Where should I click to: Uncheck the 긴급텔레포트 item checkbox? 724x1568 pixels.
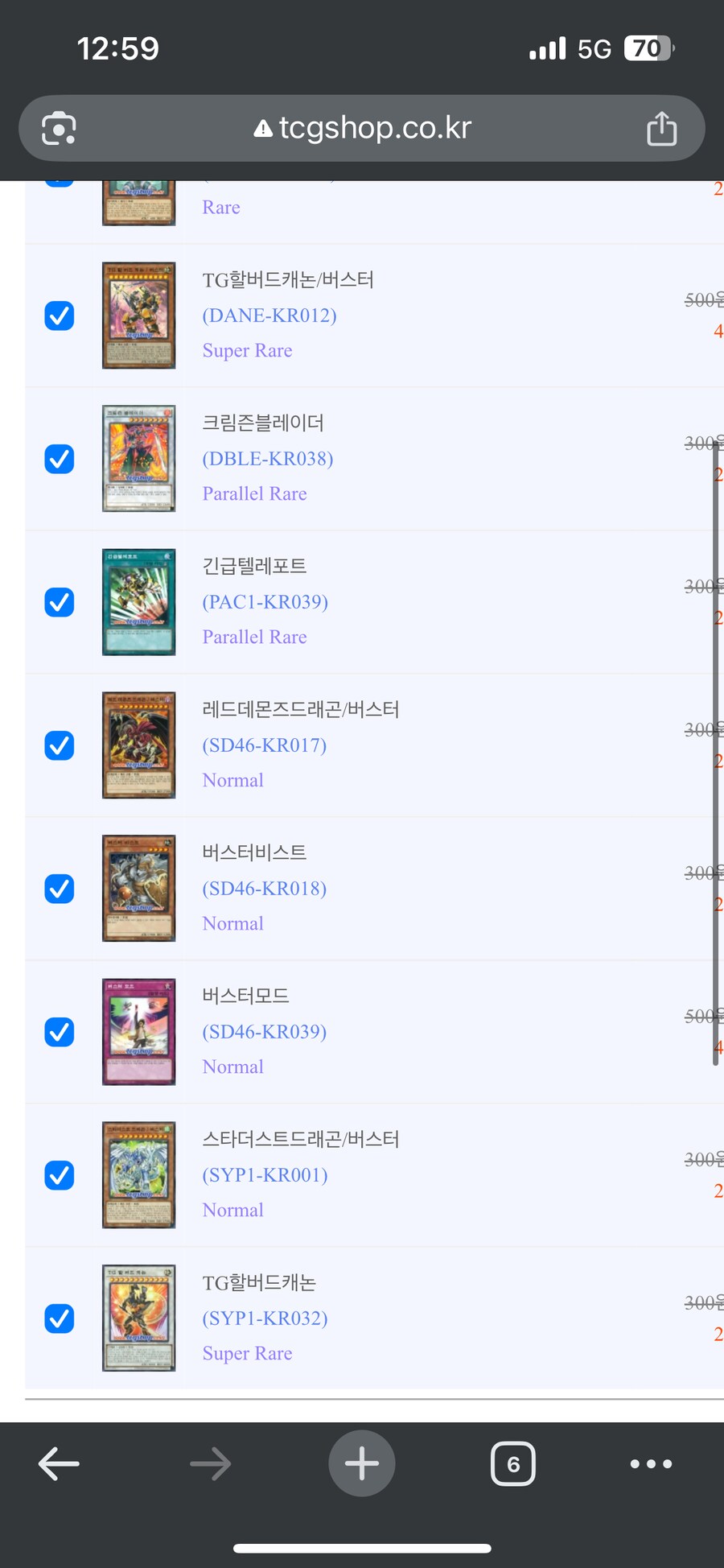pos(59,602)
